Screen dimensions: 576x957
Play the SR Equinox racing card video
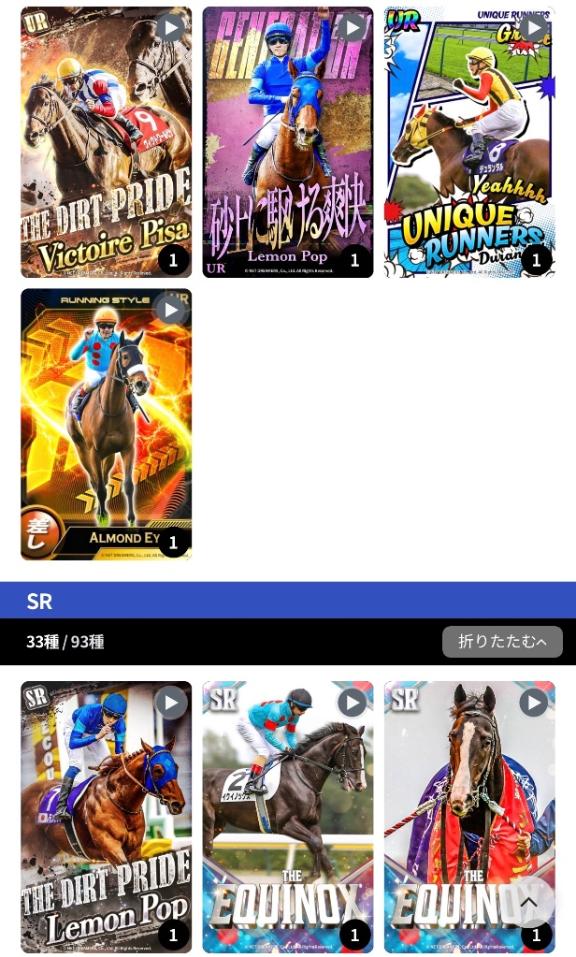pyautogui.click(x=352, y=702)
